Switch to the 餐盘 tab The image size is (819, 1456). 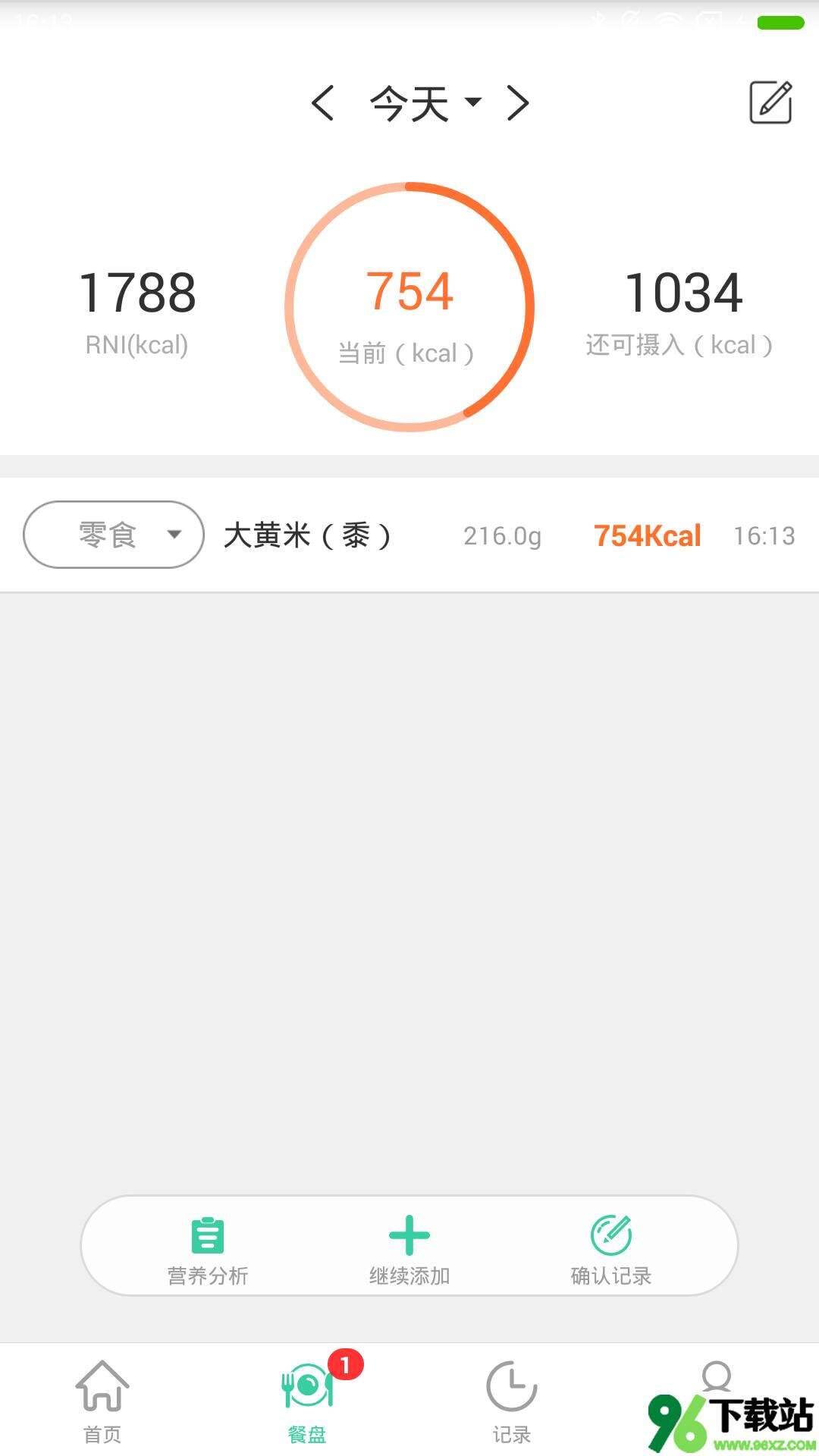coord(307,1401)
